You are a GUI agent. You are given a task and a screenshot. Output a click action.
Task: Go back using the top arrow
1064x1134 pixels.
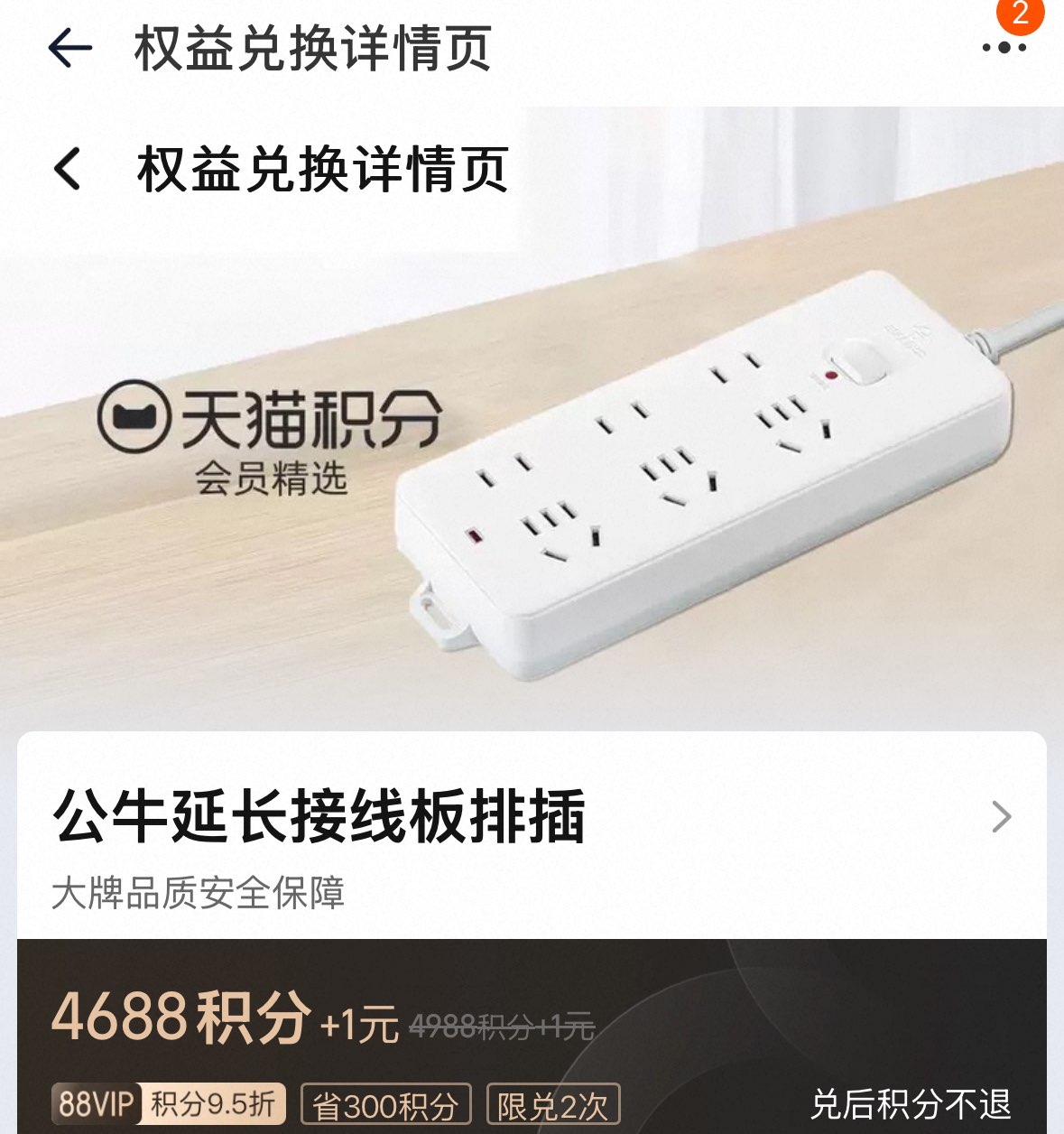click(x=69, y=48)
